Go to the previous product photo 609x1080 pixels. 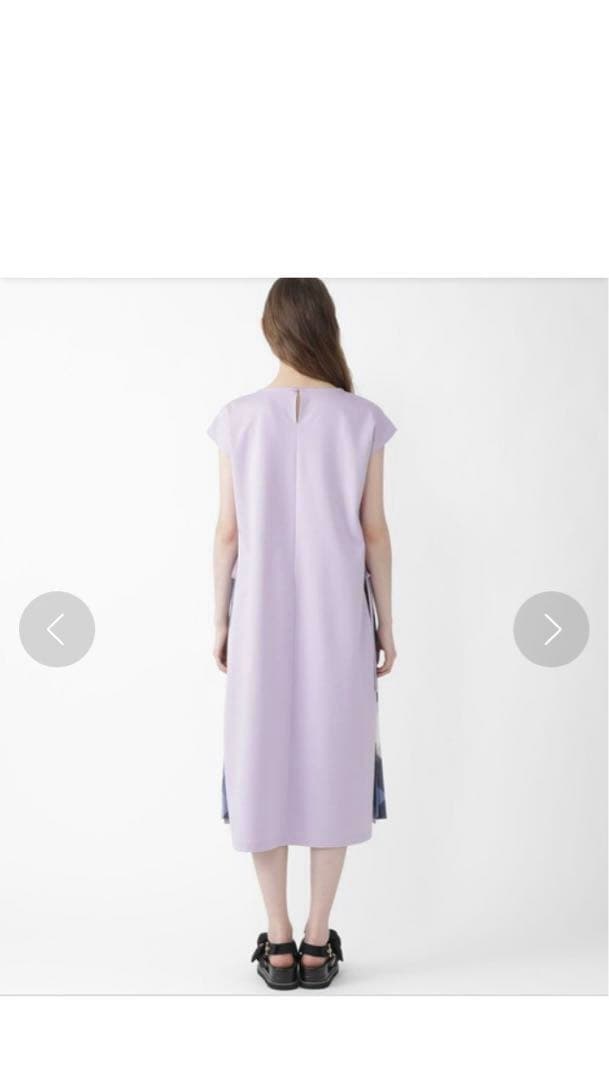57,629
